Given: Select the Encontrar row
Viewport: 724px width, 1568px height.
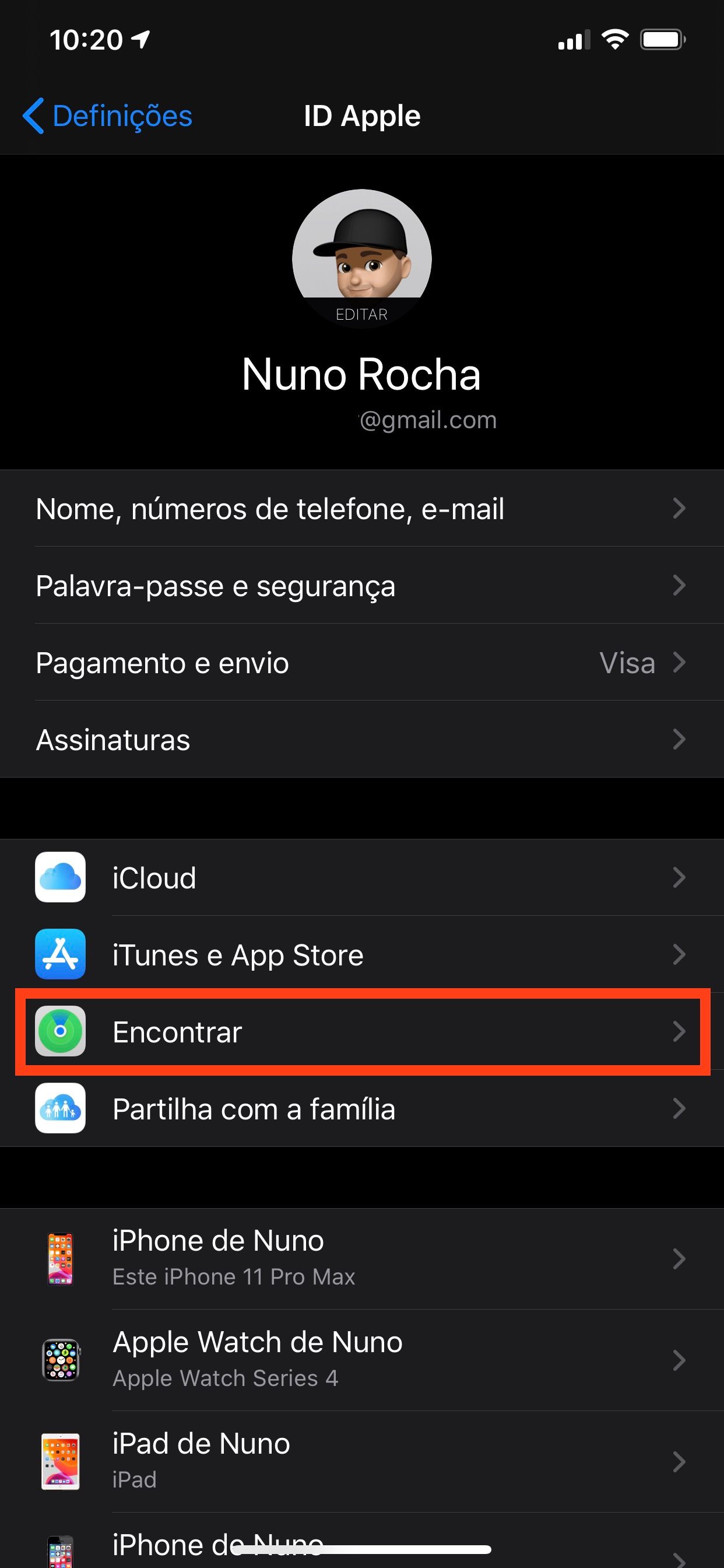Looking at the screenshot, I should coord(361,1032).
